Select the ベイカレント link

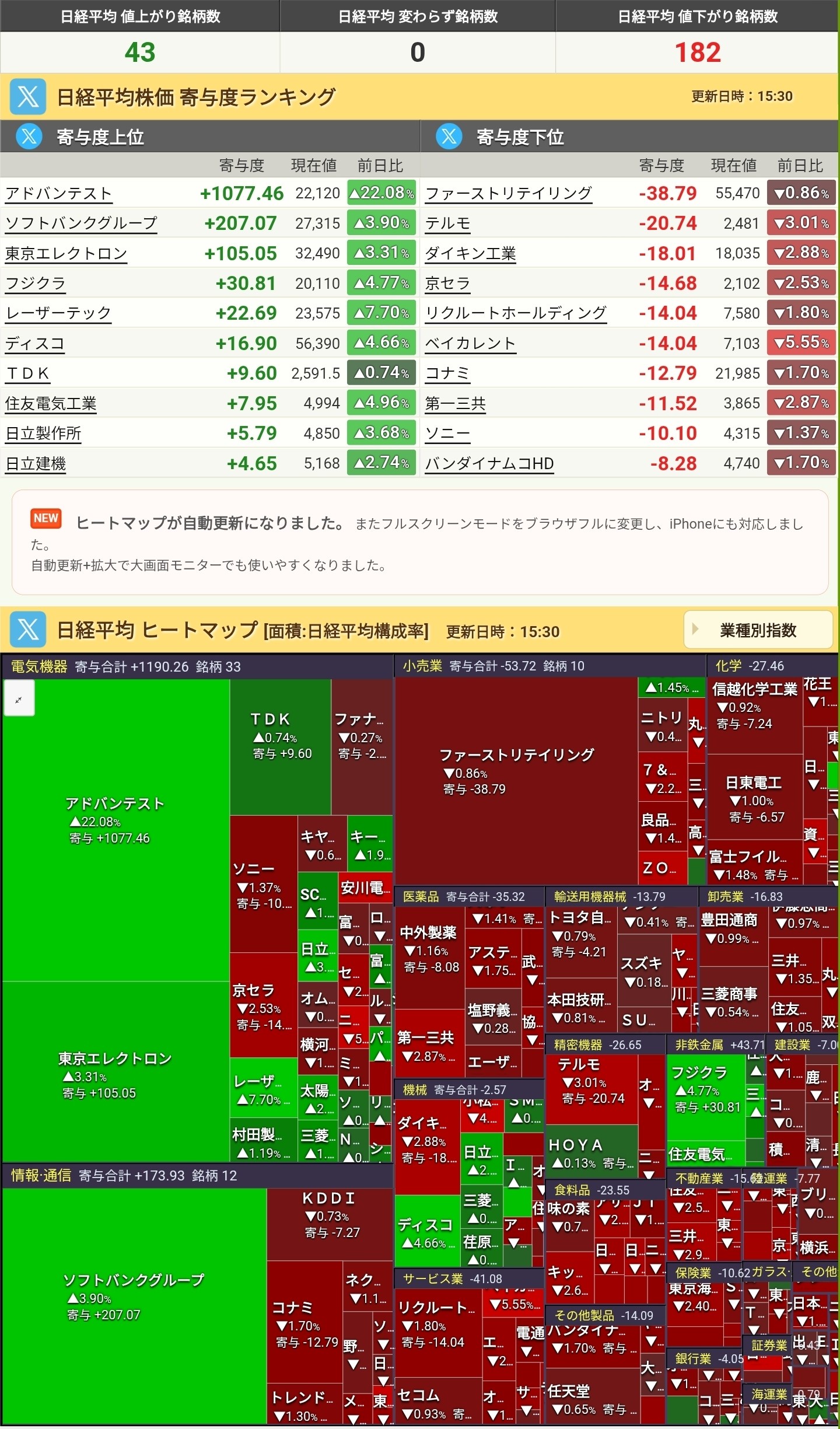point(470,344)
